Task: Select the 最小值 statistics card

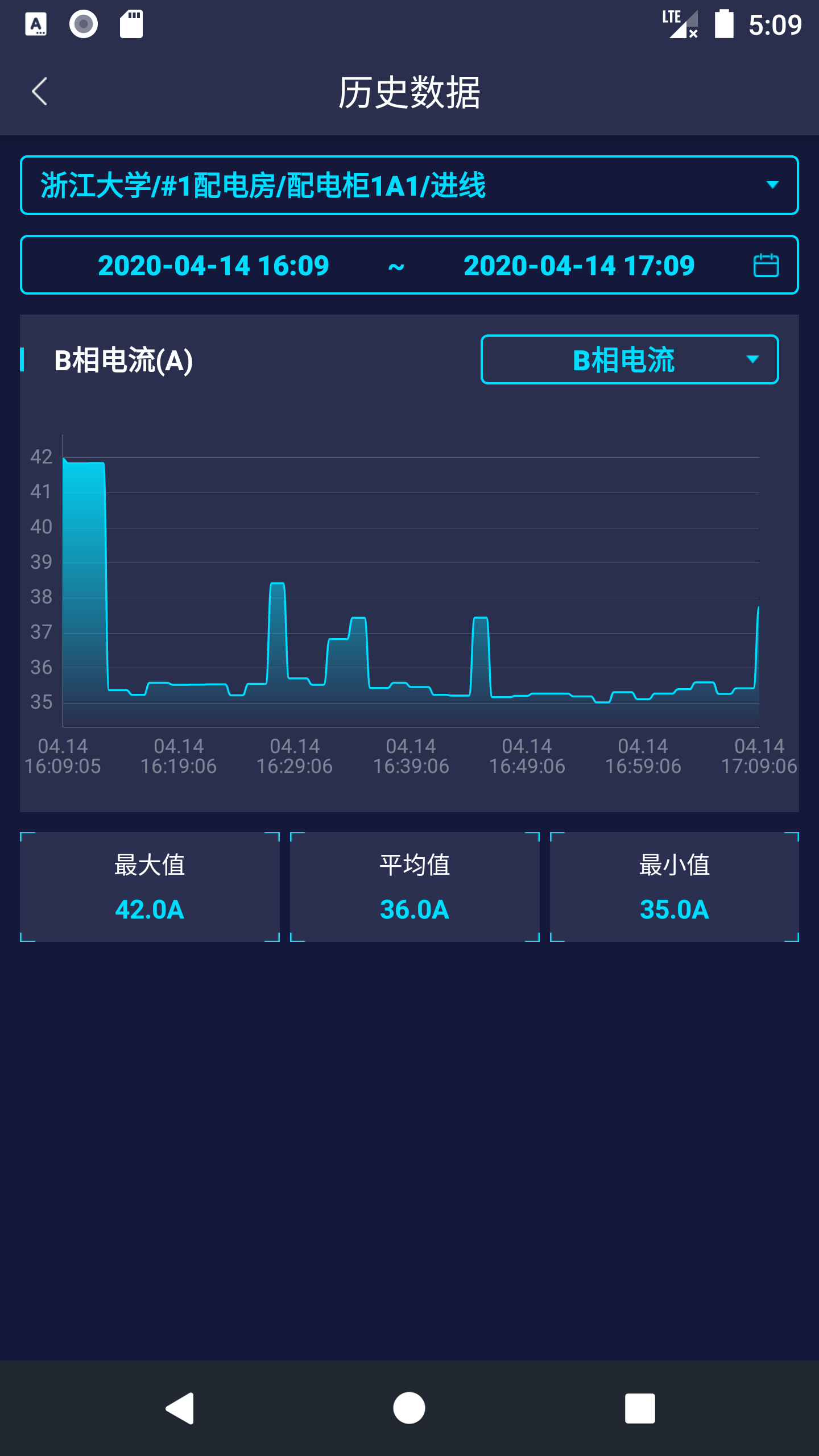Action: (x=675, y=887)
